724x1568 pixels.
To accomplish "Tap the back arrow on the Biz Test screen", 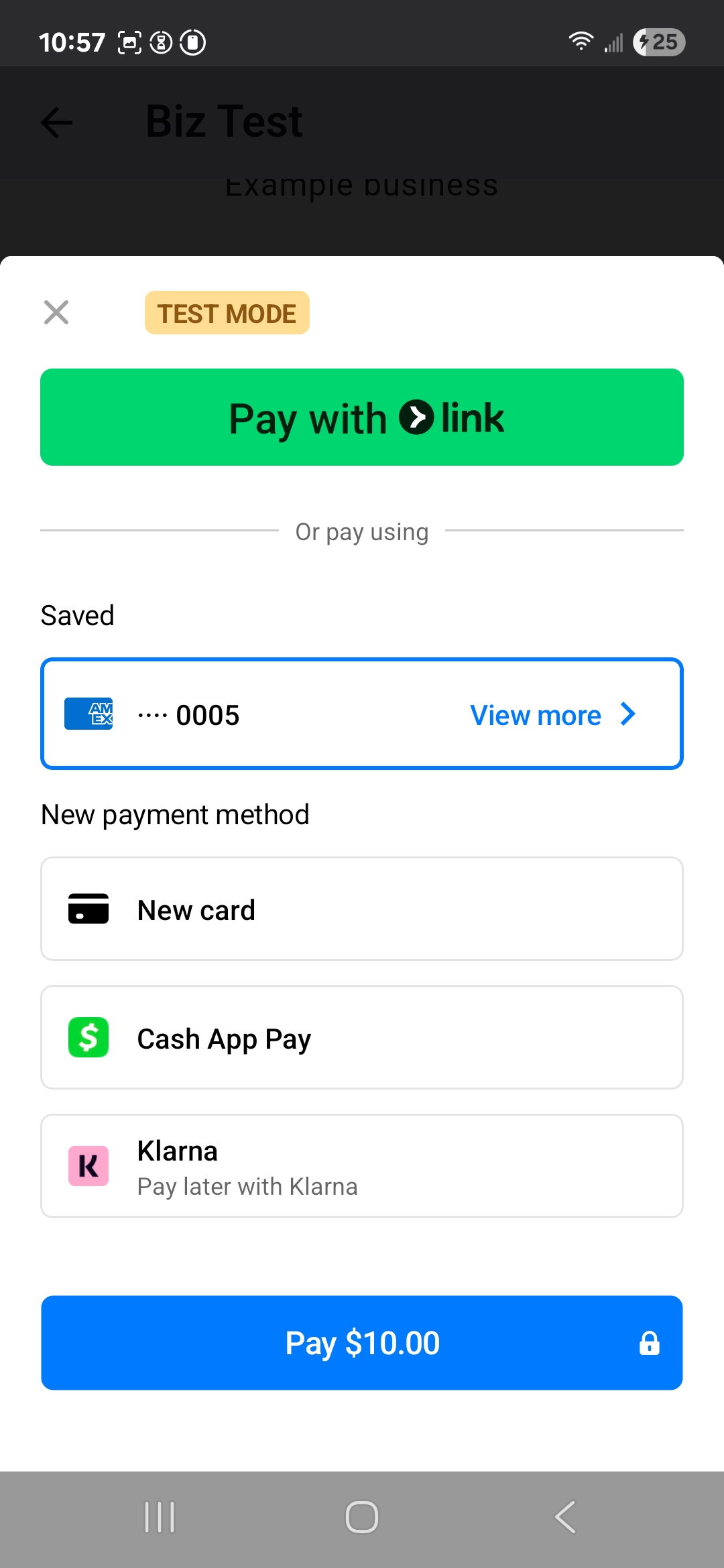I will 56,123.
